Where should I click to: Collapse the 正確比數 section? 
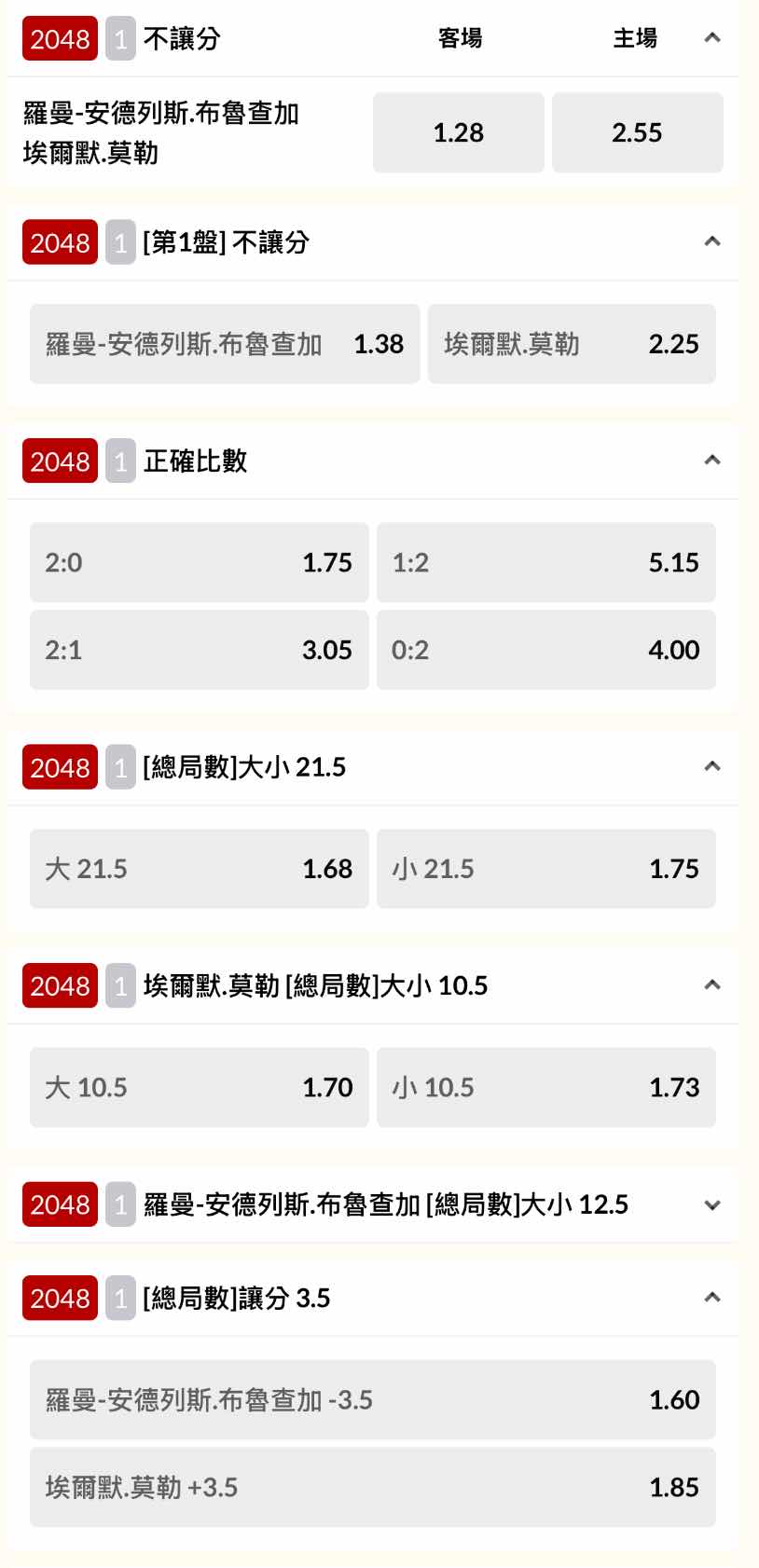(x=711, y=461)
